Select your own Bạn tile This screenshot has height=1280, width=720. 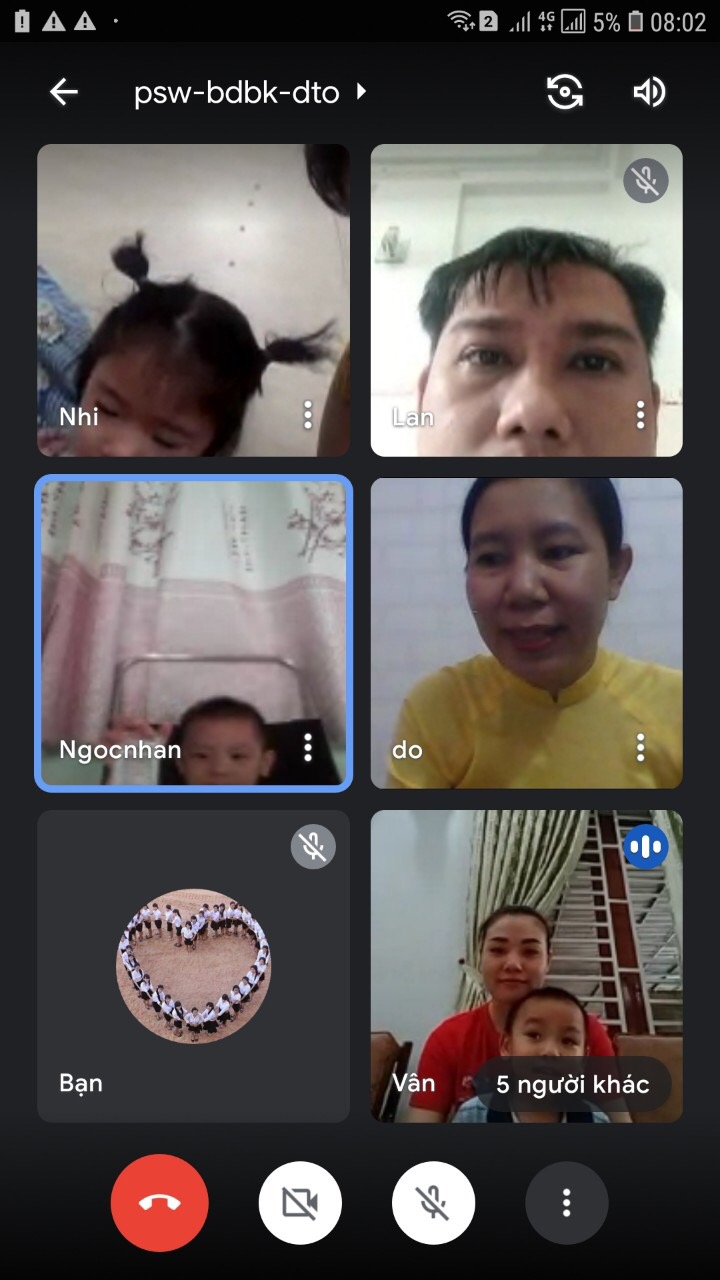pyautogui.click(x=194, y=966)
